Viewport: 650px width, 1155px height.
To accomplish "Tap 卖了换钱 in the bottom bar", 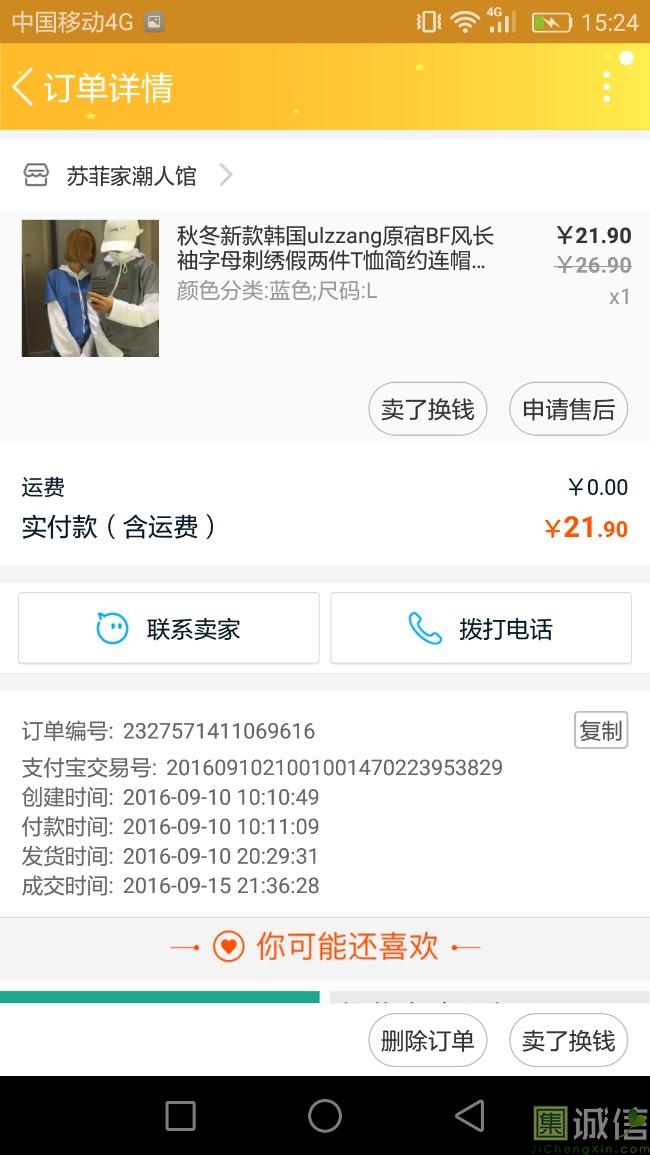I will (x=568, y=1040).
